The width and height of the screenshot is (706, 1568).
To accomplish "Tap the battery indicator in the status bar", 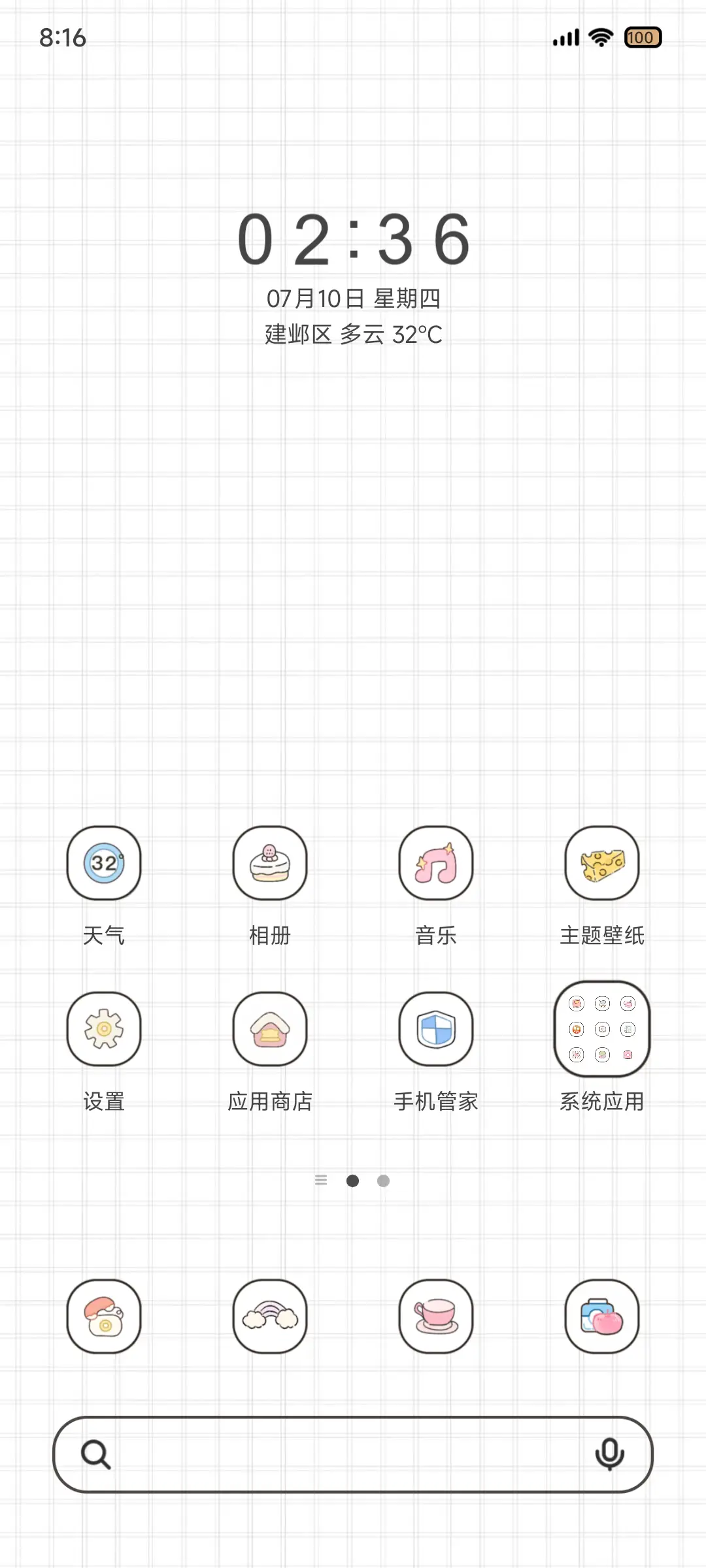I will (x=643, y=39).
